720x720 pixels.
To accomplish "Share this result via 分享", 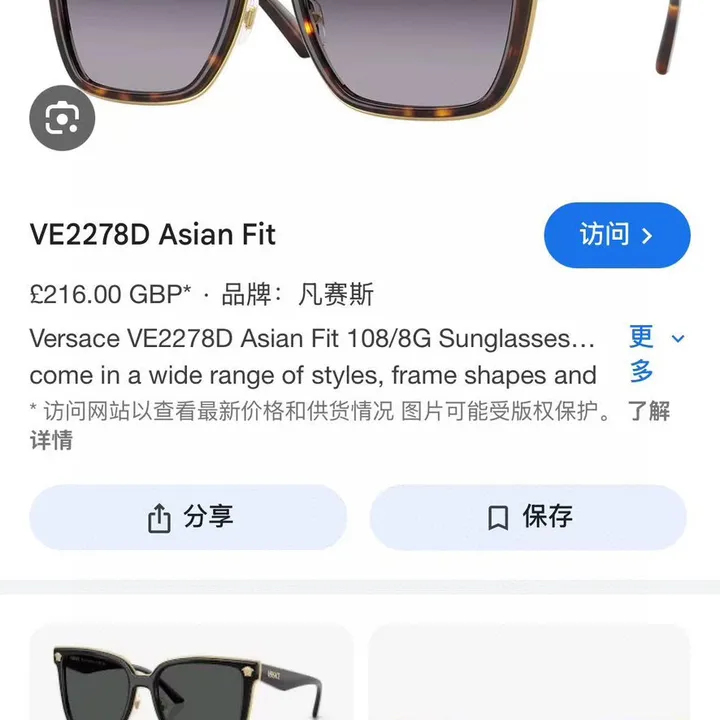I will (x=188, y=517).
